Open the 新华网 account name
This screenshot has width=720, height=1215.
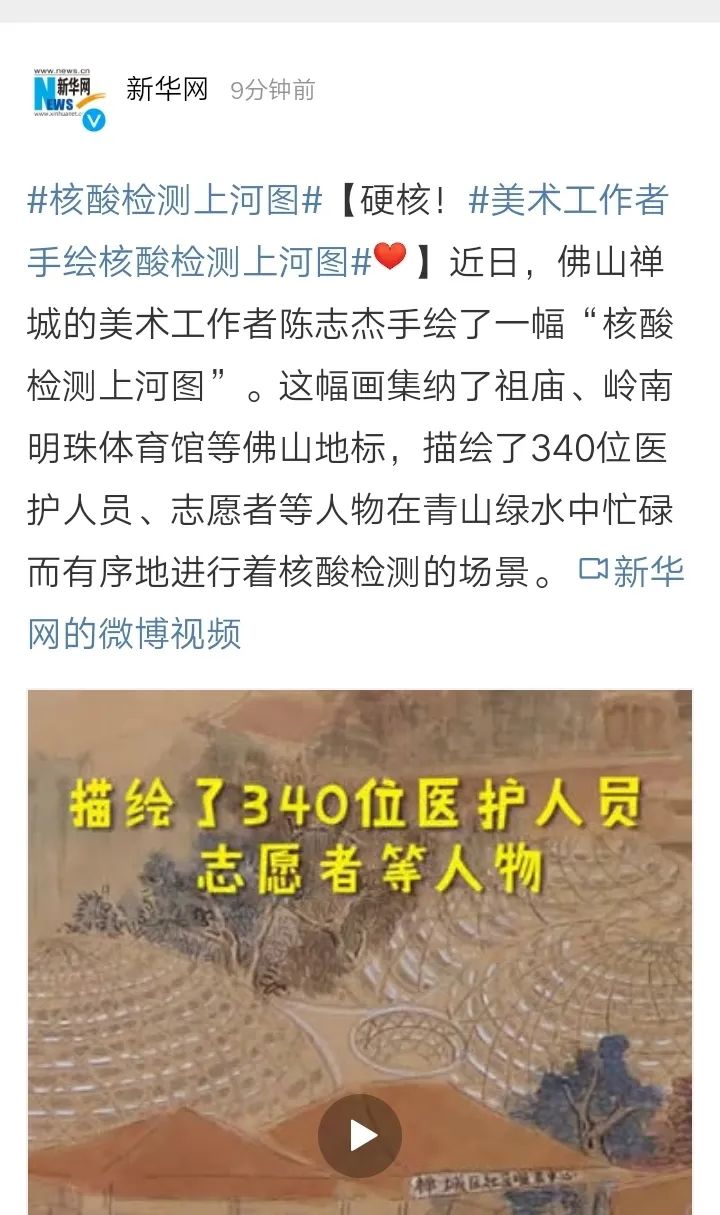point(167,89)
